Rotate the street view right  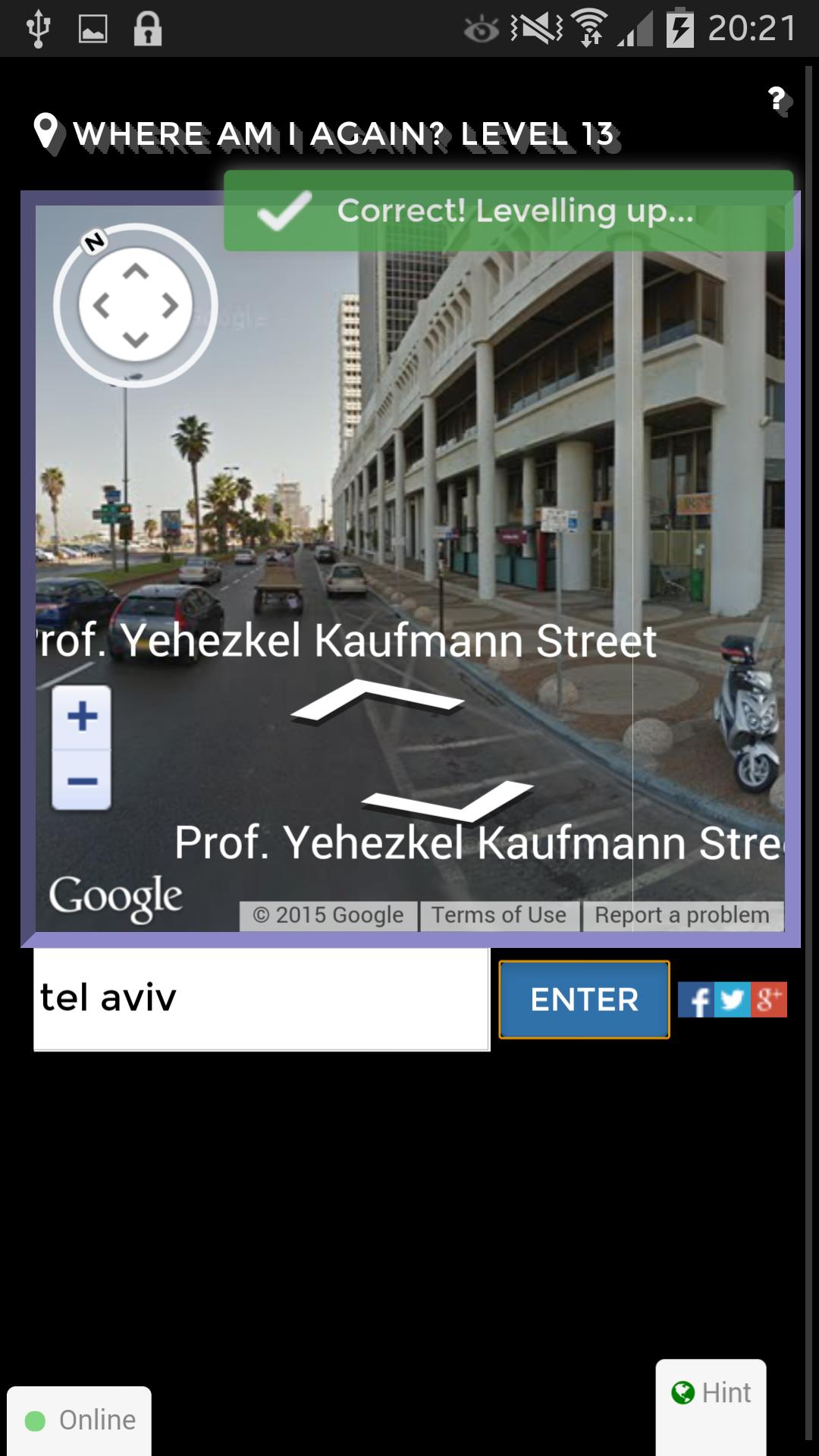[171, 306]
